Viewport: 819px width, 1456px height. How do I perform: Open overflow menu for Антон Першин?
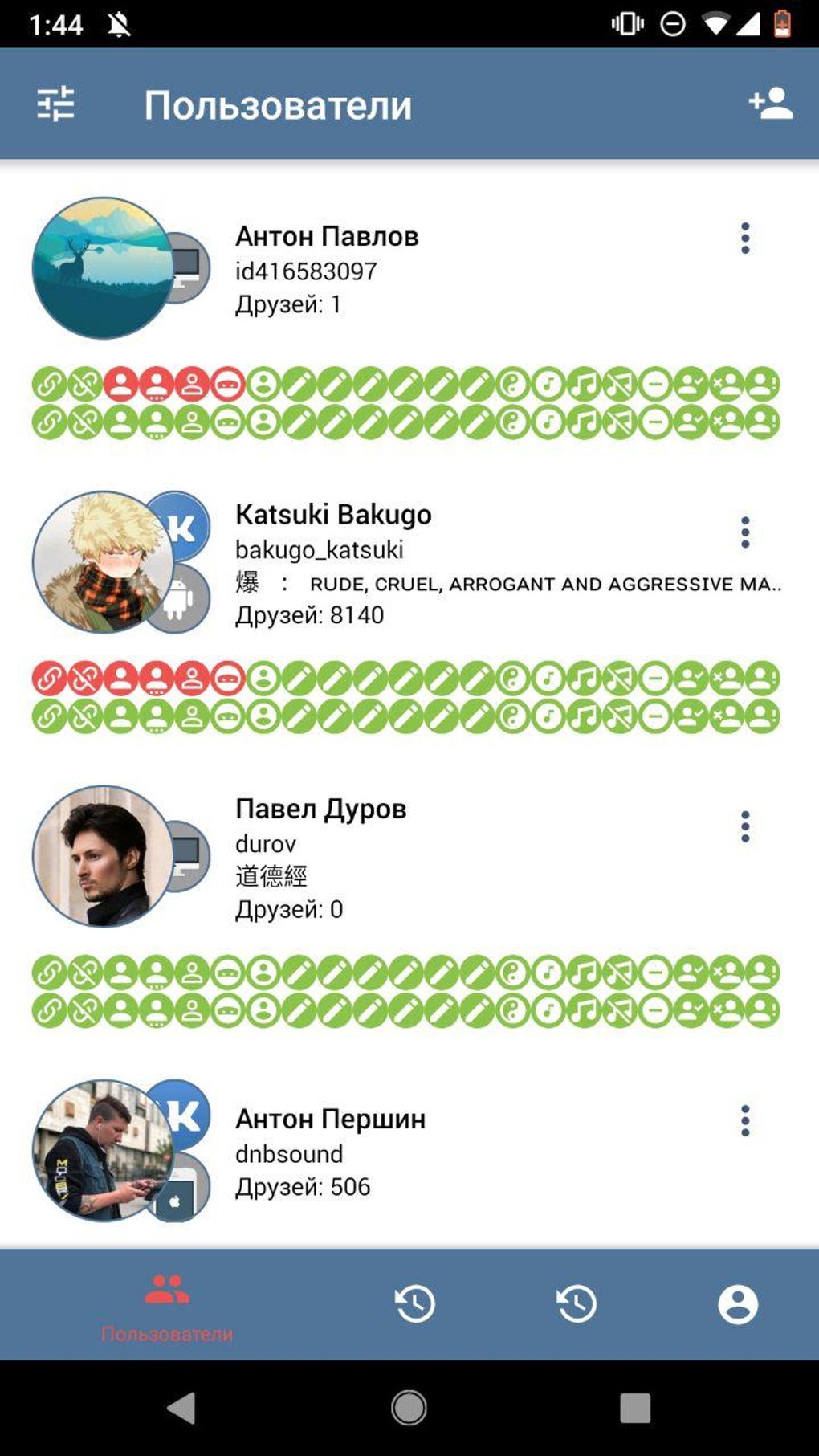click(x=745, y=1120)
